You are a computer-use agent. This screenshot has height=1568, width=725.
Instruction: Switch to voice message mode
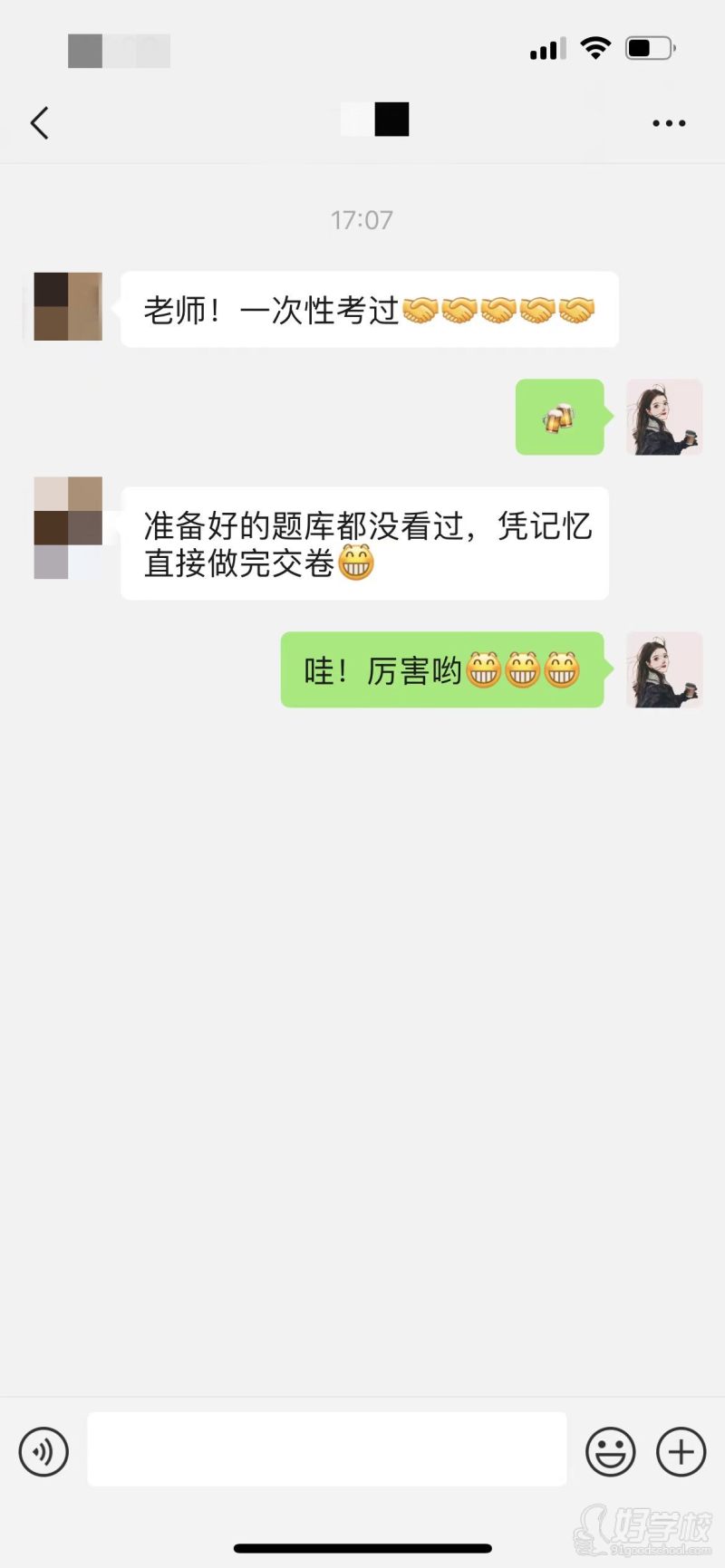[43, 1452]
